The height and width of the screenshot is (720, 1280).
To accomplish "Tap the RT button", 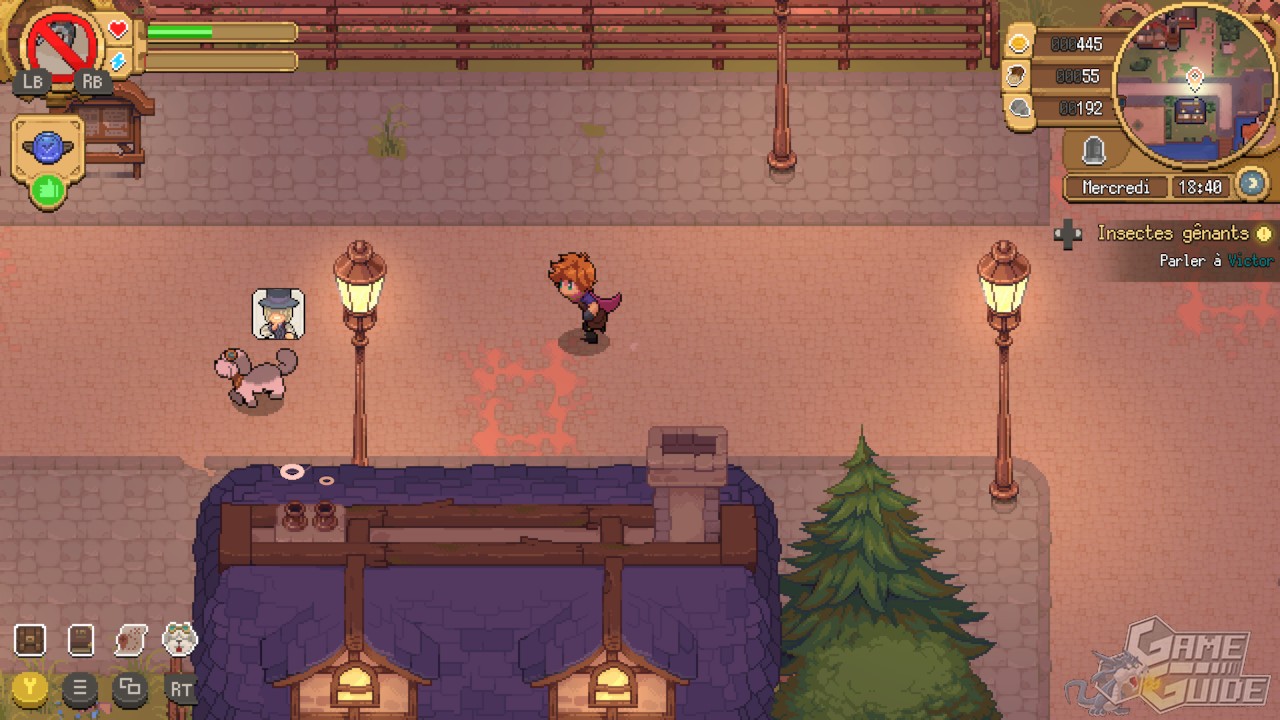I will point(181,689).
